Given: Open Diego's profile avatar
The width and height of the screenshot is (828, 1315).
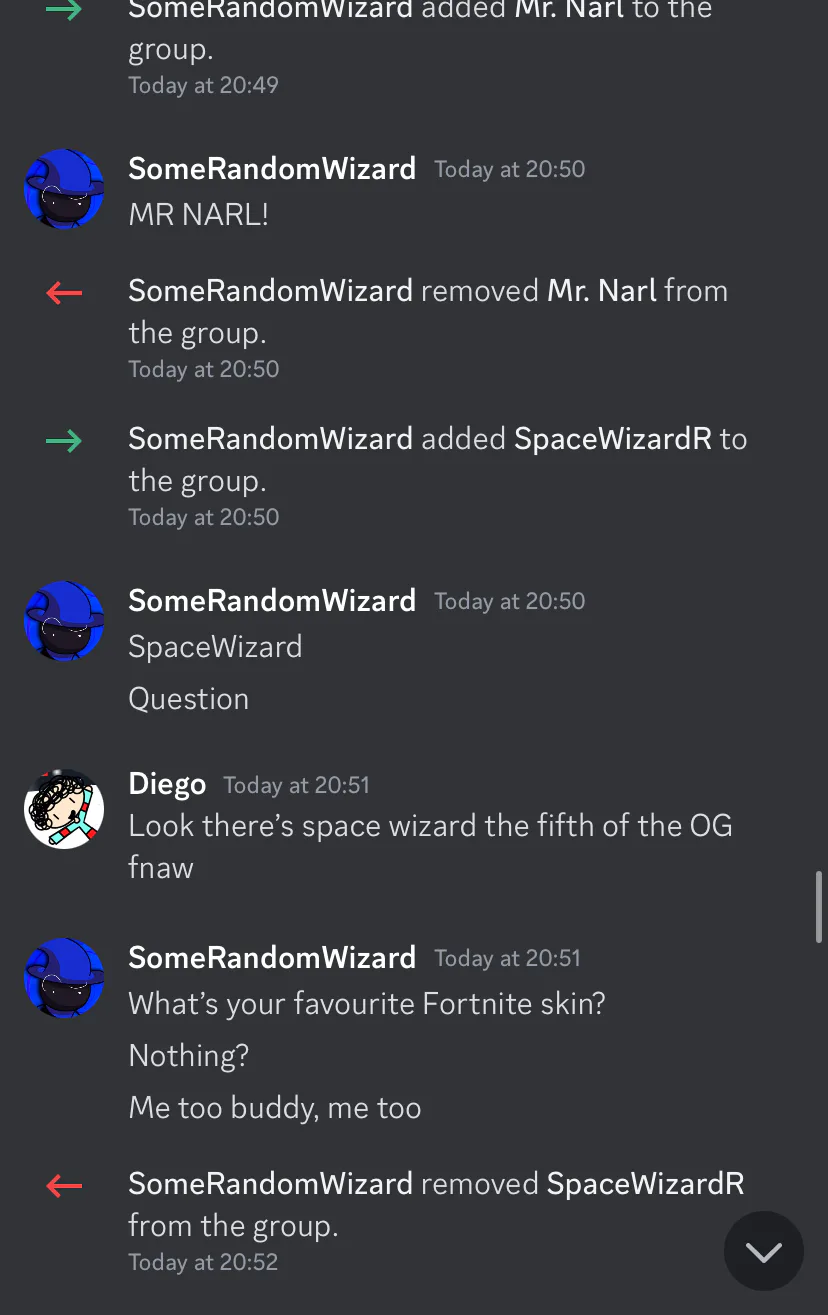Looking at the screenshot, I should pos(64,808).
